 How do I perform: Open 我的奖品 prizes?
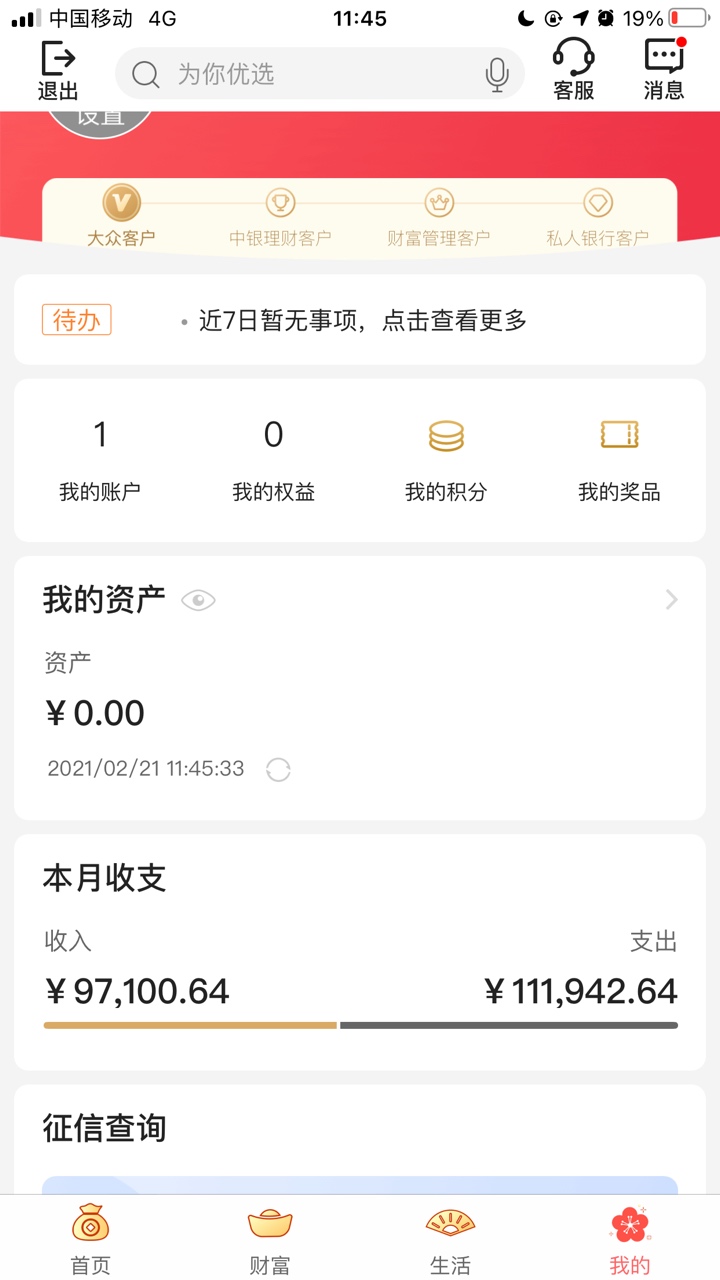coord(619,460)
